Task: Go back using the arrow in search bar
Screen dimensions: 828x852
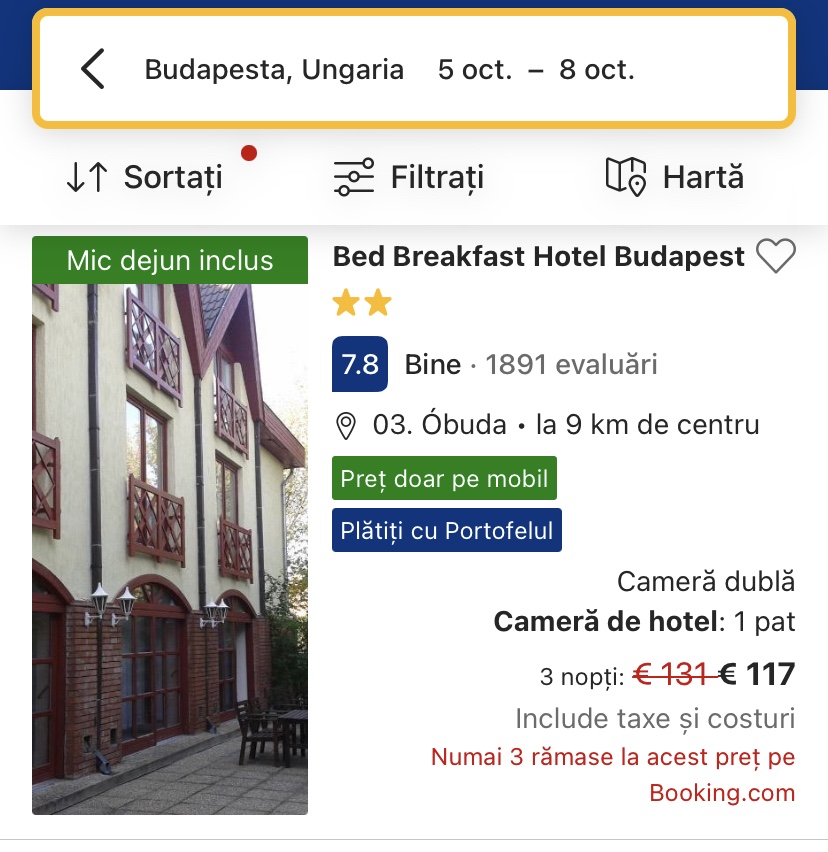Action: (x=93, y=70)
